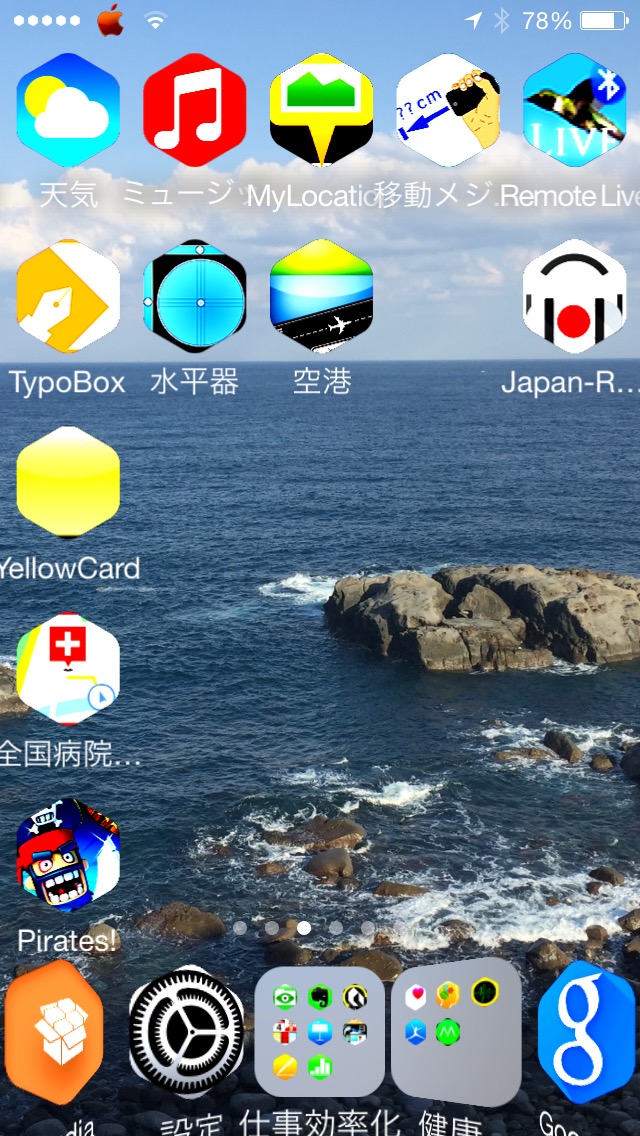Tap the home screen page indicator dots
The image size is (640, 1136).
click(320, 927)
